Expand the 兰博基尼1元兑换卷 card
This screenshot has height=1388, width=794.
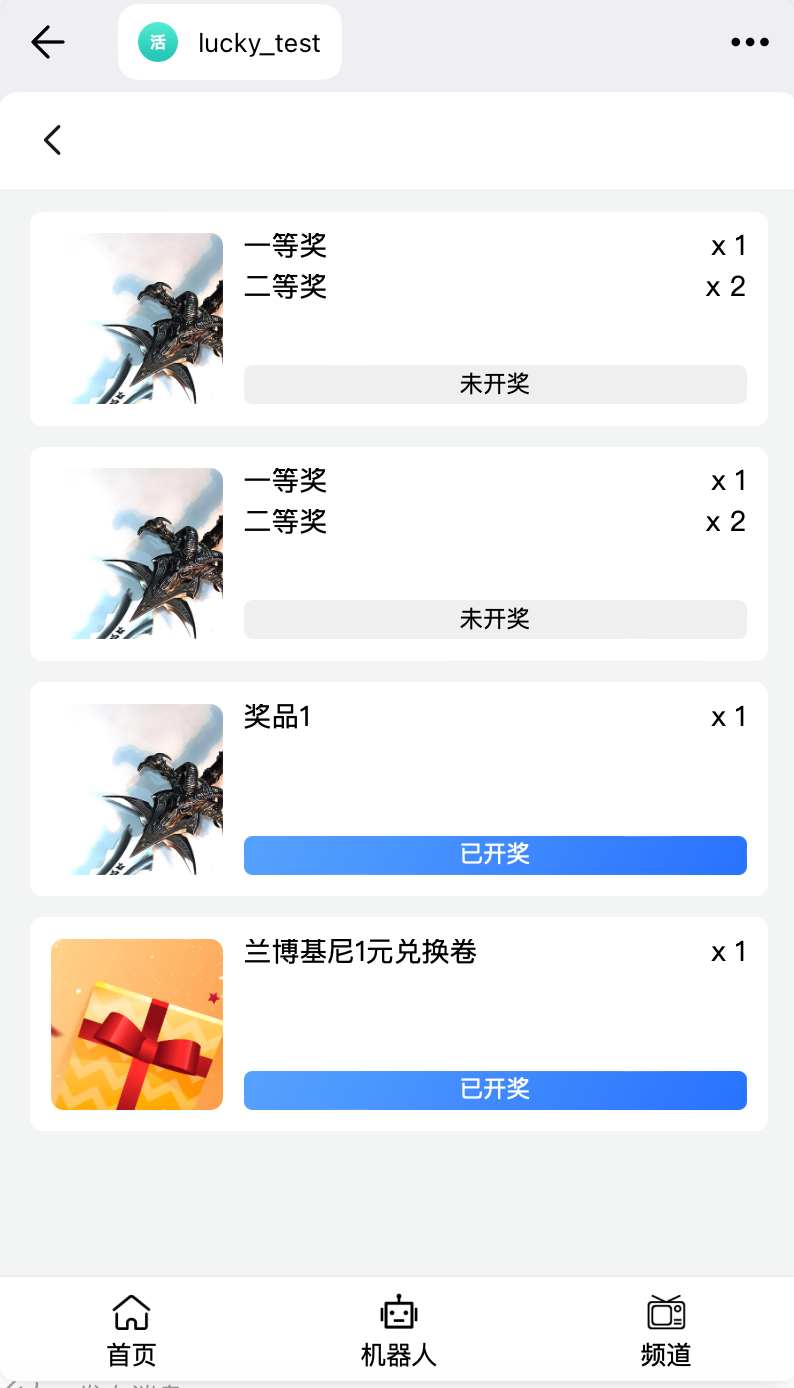pyautogui.click(x=397, y=1023)
